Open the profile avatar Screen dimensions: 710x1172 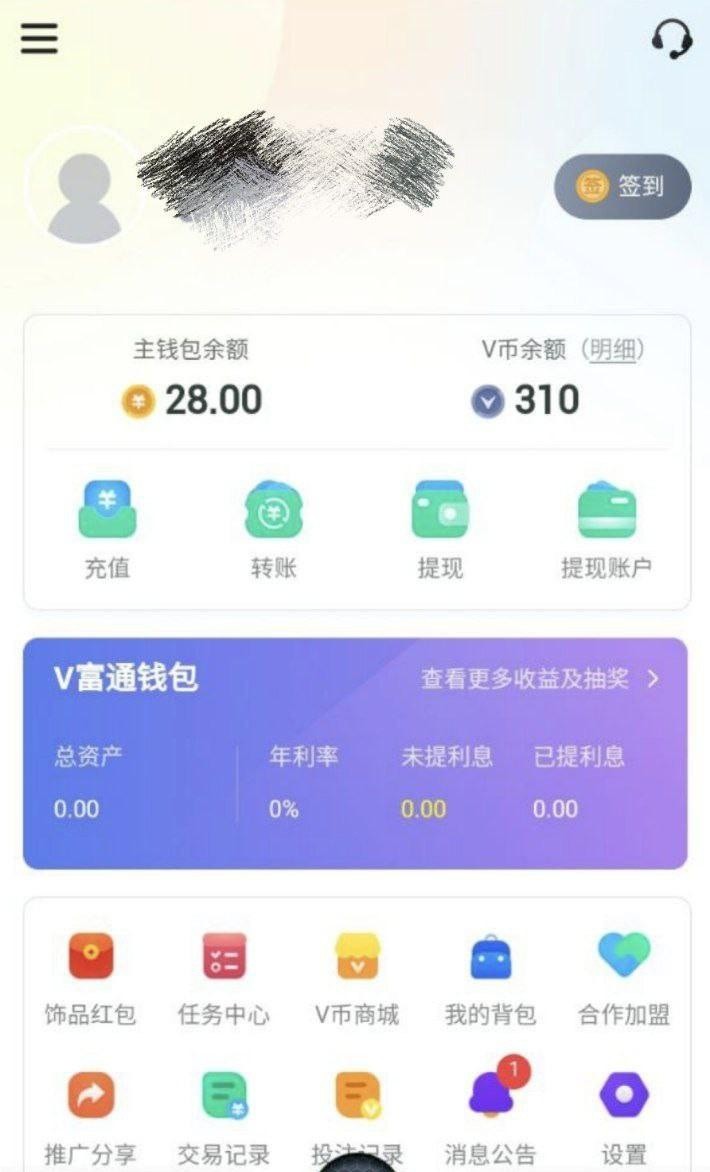point(84,186)
